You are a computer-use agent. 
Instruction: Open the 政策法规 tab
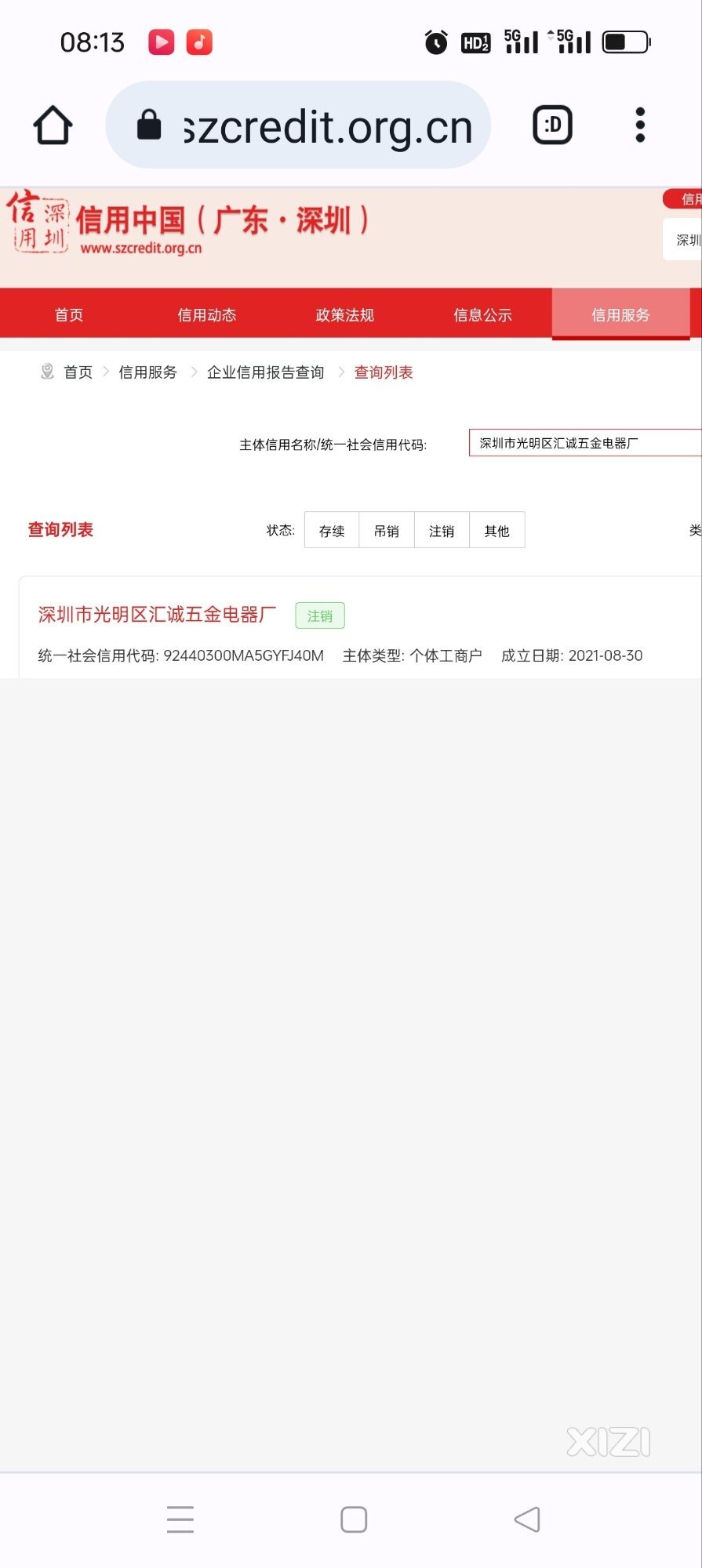(x=344, y=314)
